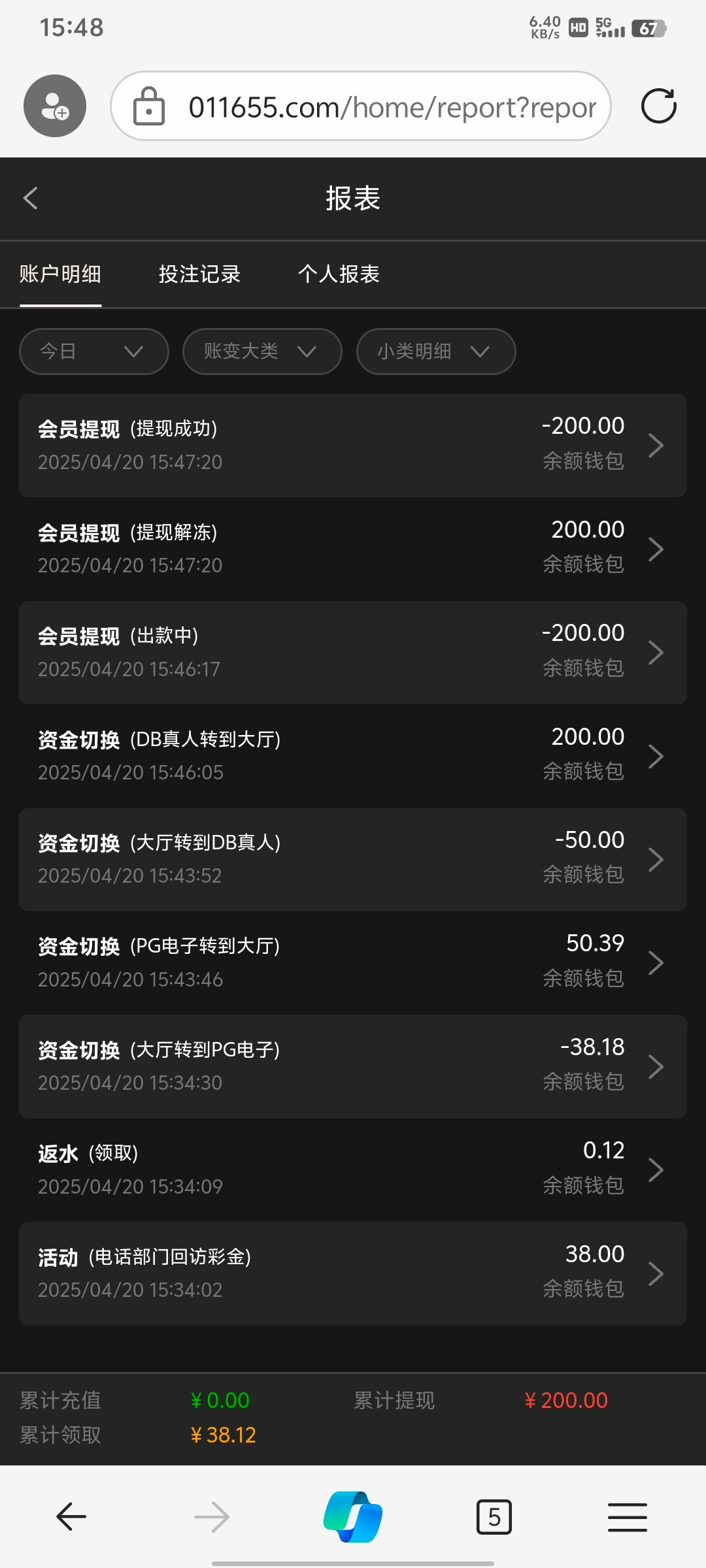Open the browser tab switcher showing 5
Viewport: 706px width, 1568px height.
494,1517
